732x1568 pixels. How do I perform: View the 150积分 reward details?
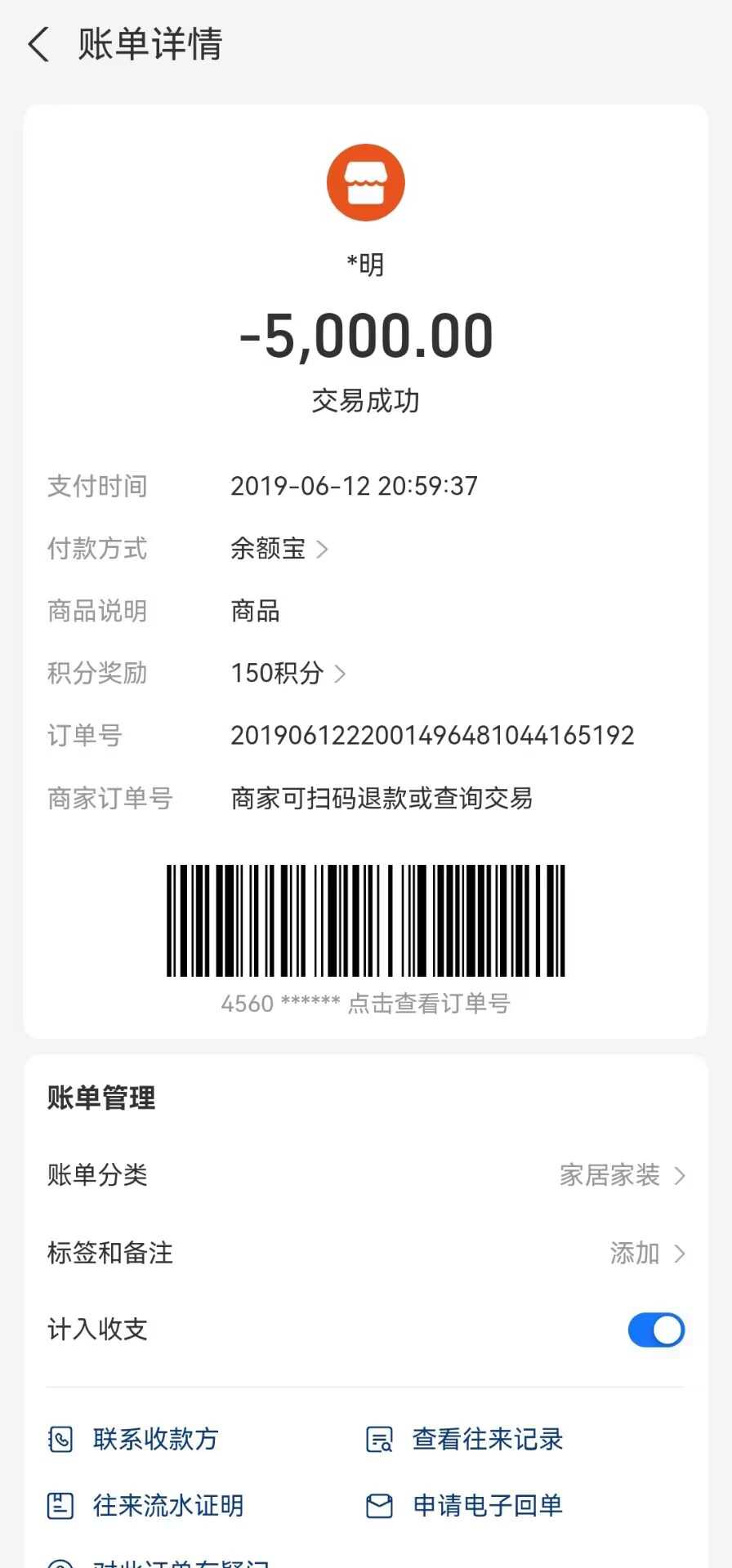288,673
